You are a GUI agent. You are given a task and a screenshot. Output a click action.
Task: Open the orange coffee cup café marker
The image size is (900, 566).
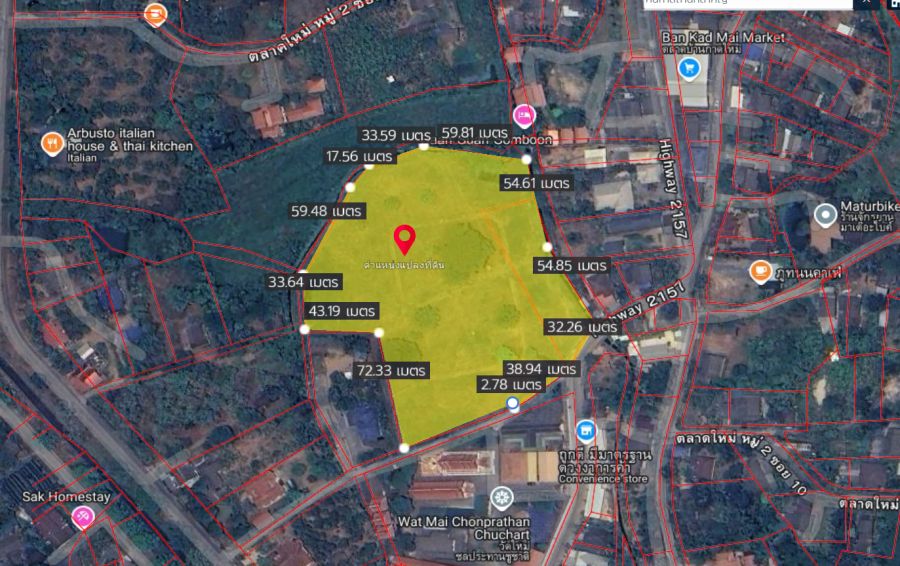pyautogui.click(x=761, y=271)
